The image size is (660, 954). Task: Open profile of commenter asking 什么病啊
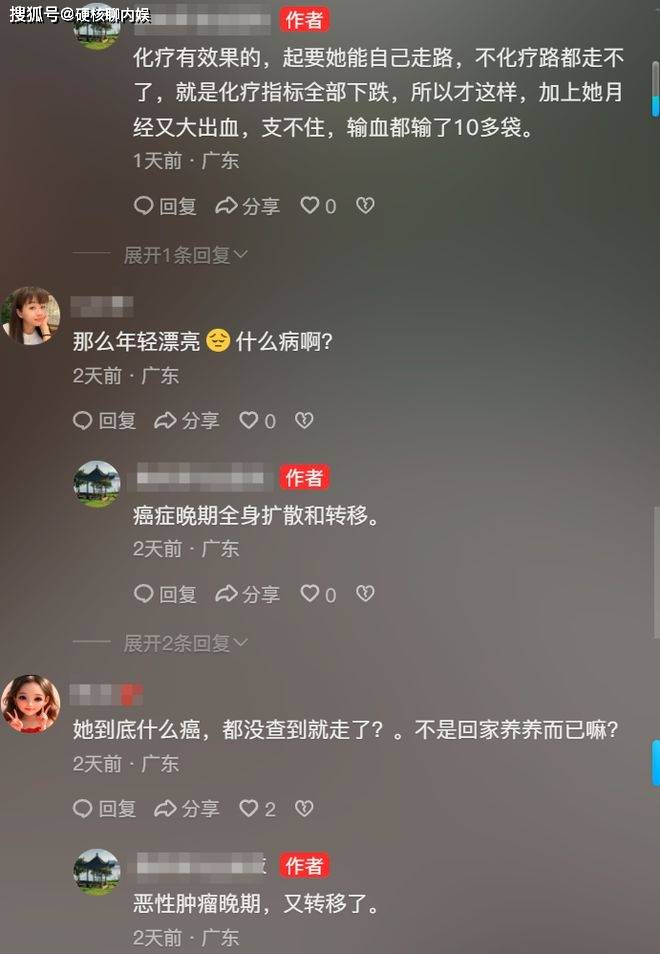(30, 315)
